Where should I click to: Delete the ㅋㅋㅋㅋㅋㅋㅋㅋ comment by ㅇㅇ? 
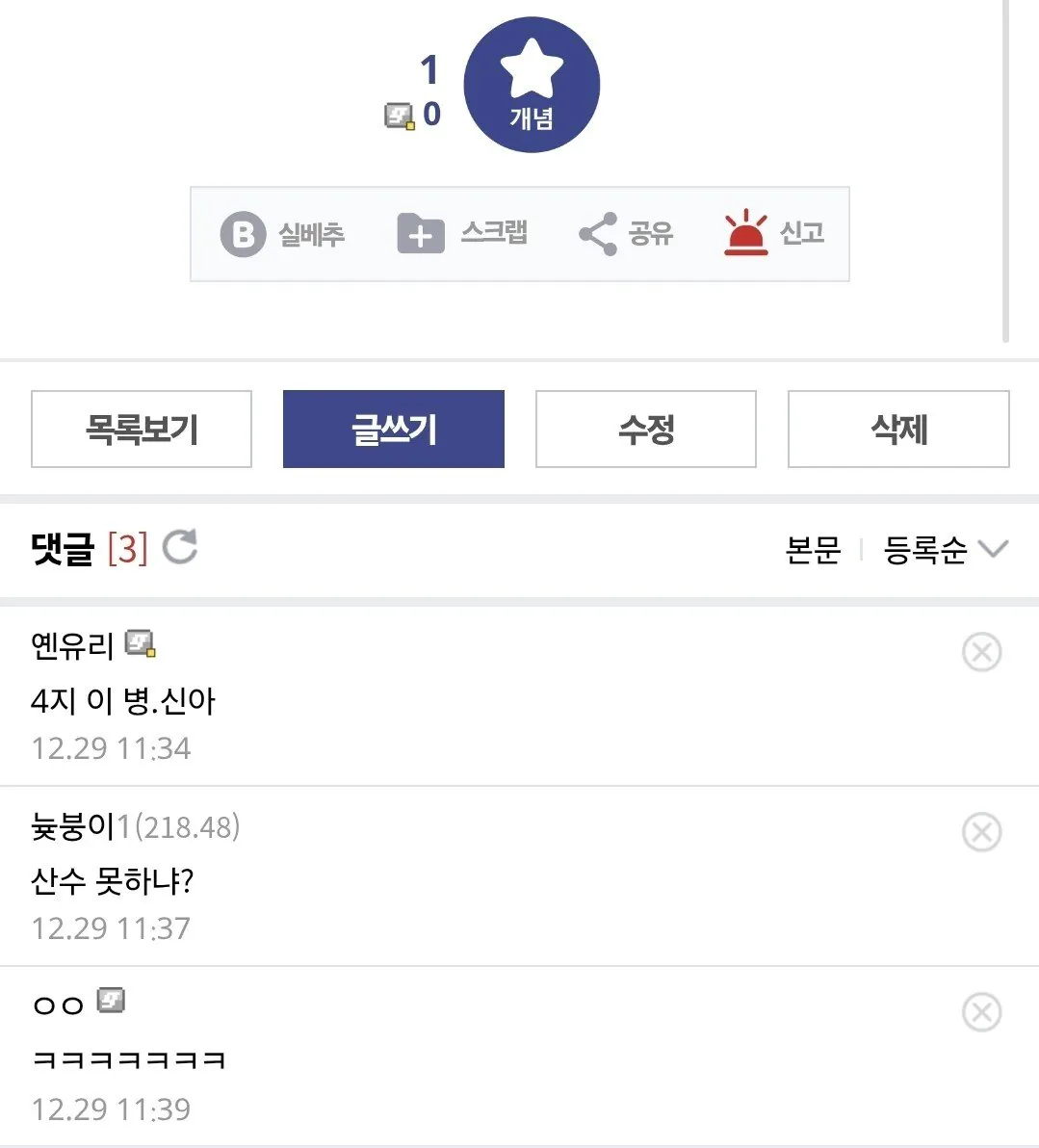[981, 1012]
